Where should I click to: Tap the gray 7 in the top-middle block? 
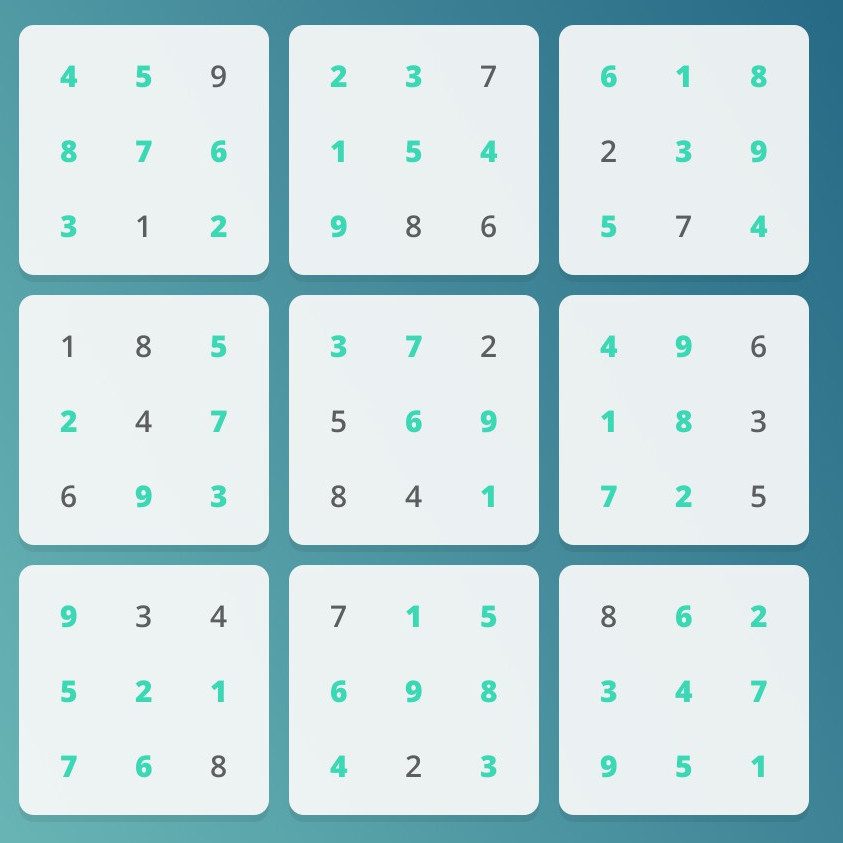point(488,77)
